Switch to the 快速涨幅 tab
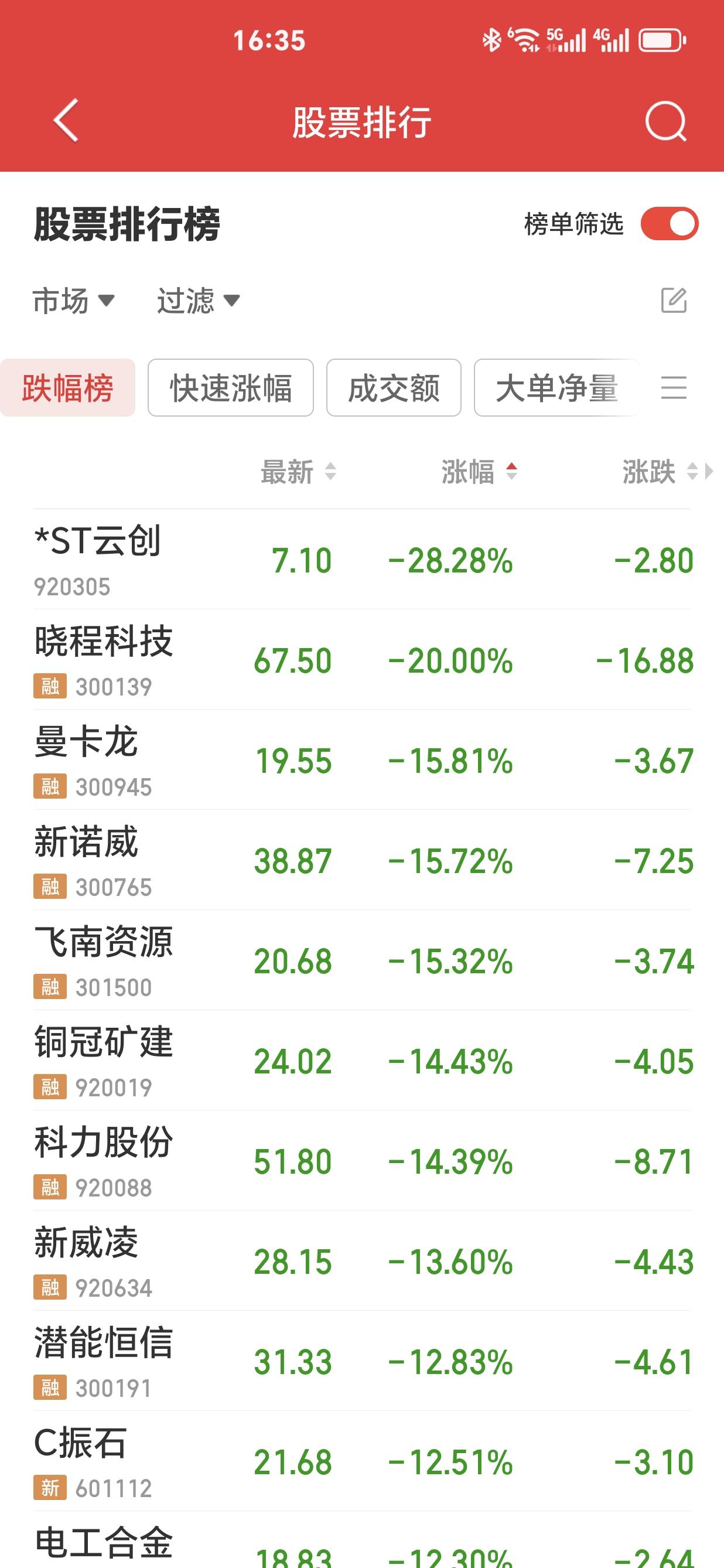 click(230, 389)
